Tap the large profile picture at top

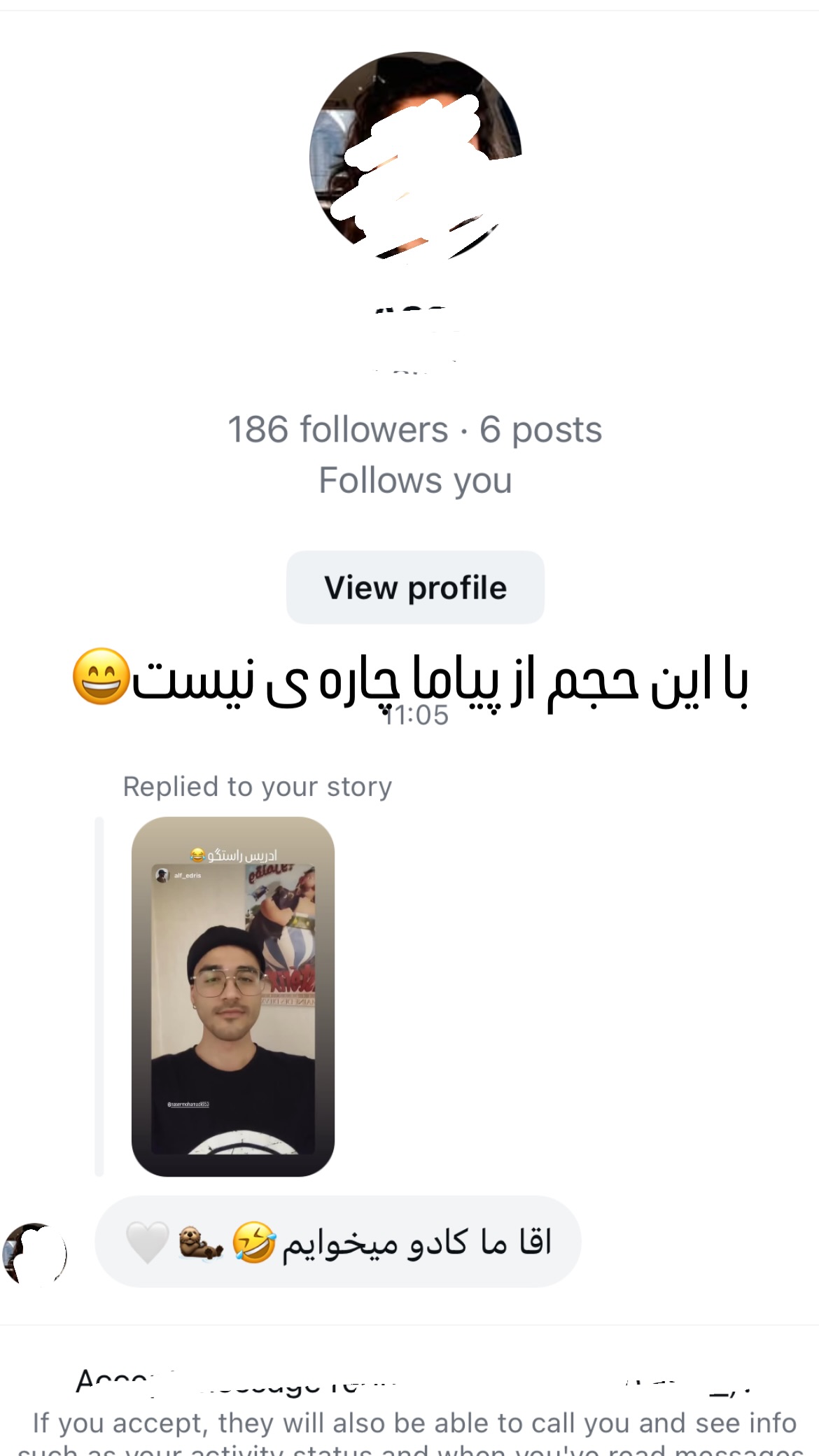pyautogui.click(x=416, y=155)
